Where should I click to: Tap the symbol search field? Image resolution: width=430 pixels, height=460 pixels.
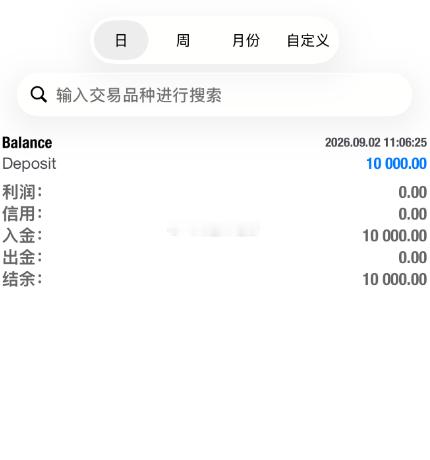click(x=215, y=95)
